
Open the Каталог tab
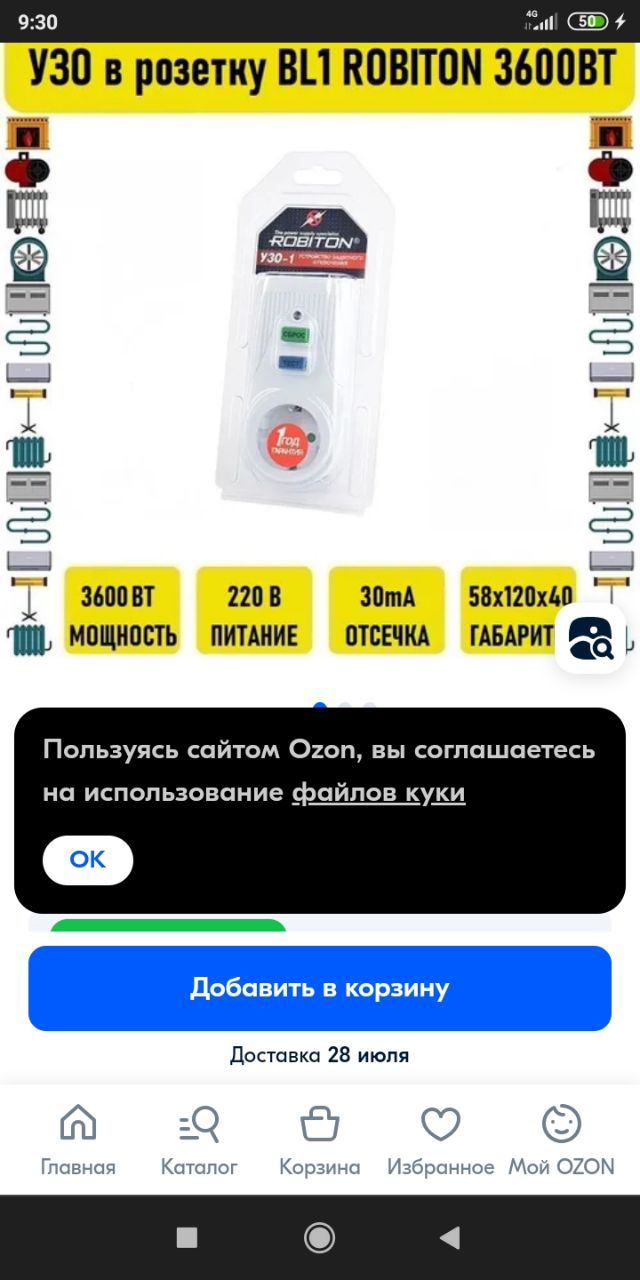pos(199,1140)
